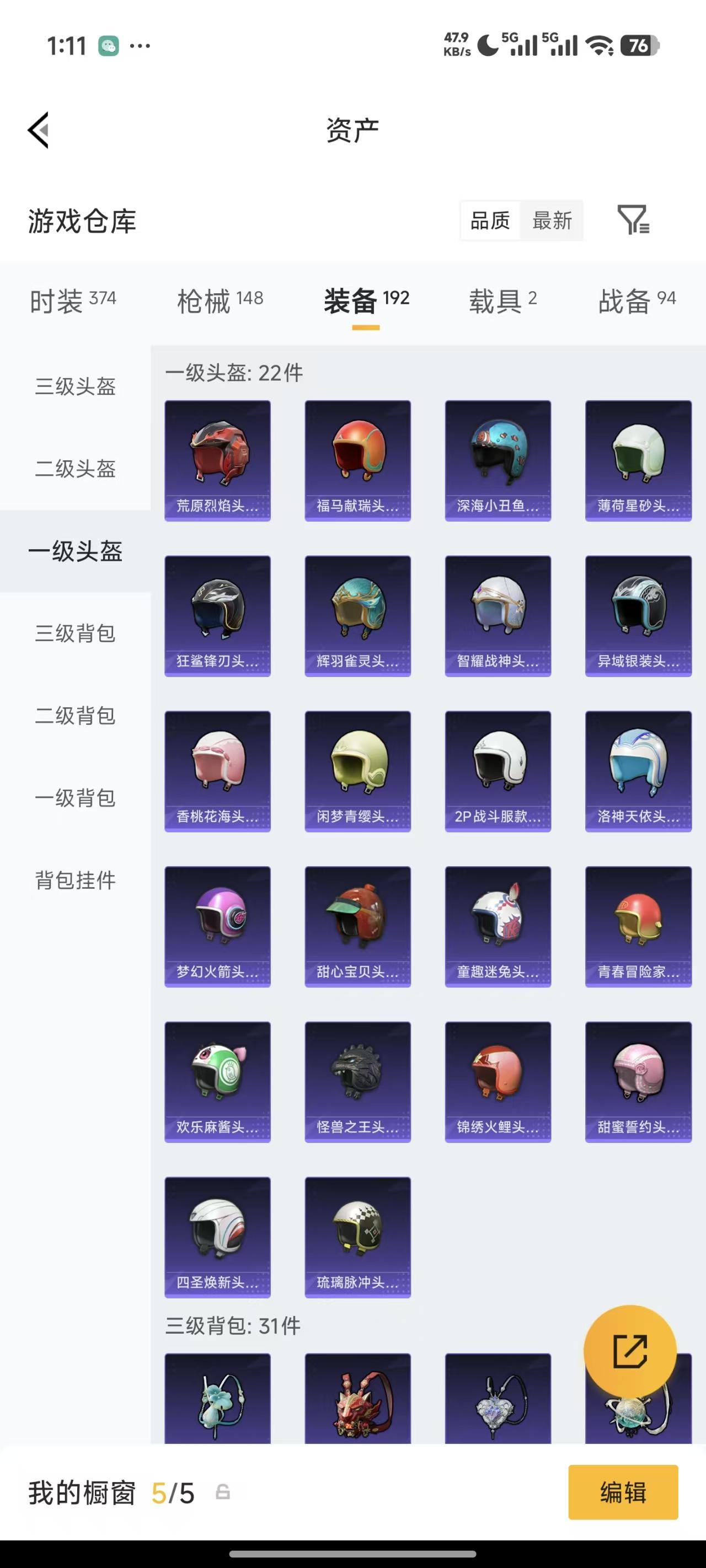Switch sorting back to 品质
The width and height of the screenshot is (706, 1568).
tap(491, 221)
